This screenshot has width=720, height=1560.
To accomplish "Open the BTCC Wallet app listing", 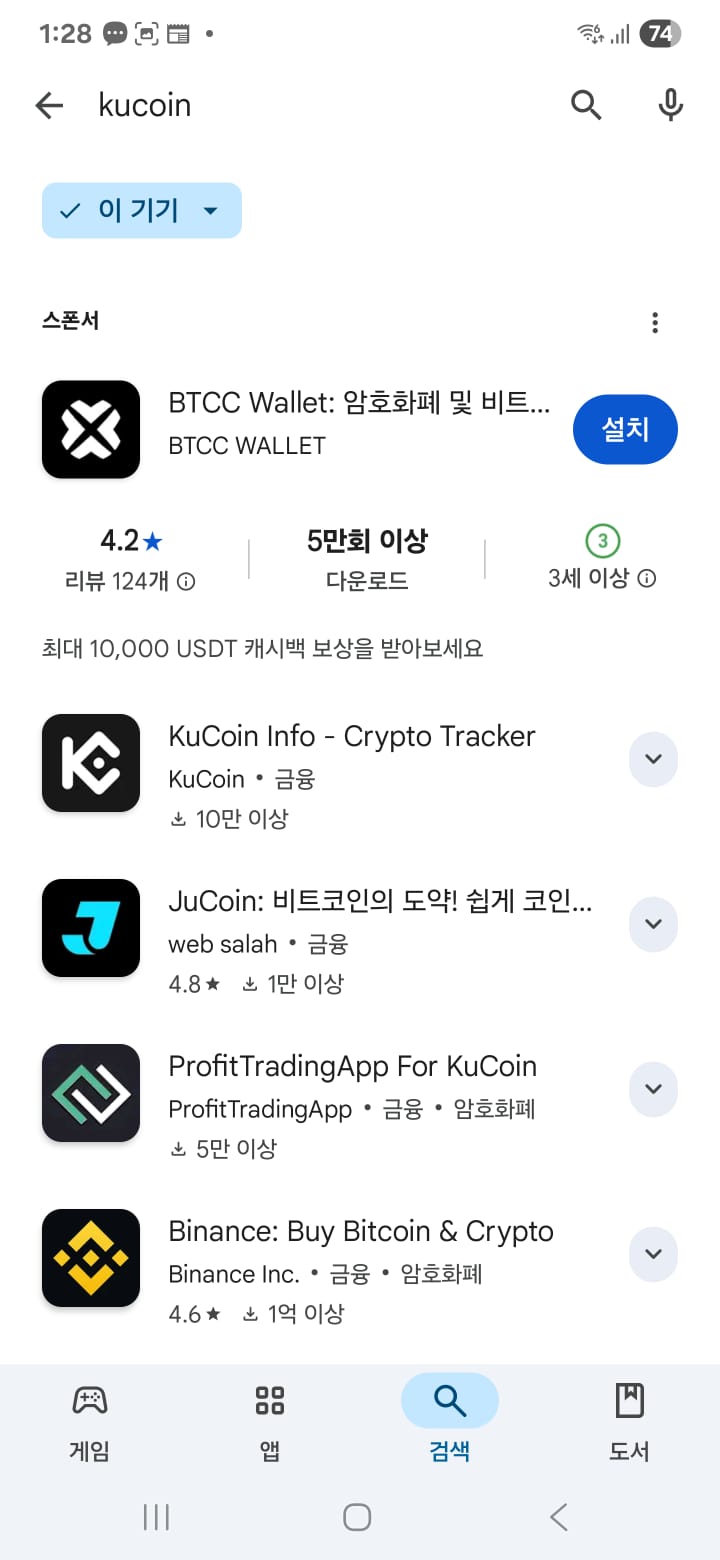I will [x=300, y=430].
